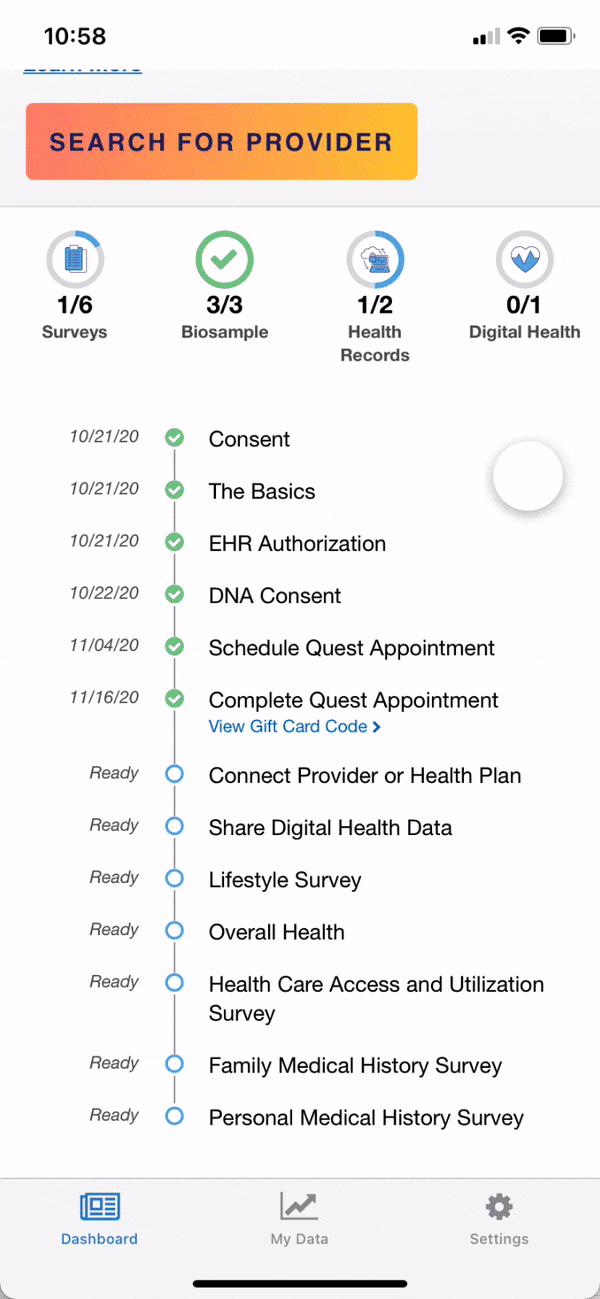Screen dimensions: 600x1299
Task: Start Share Digital Health Data task
Action: (330, 828)
